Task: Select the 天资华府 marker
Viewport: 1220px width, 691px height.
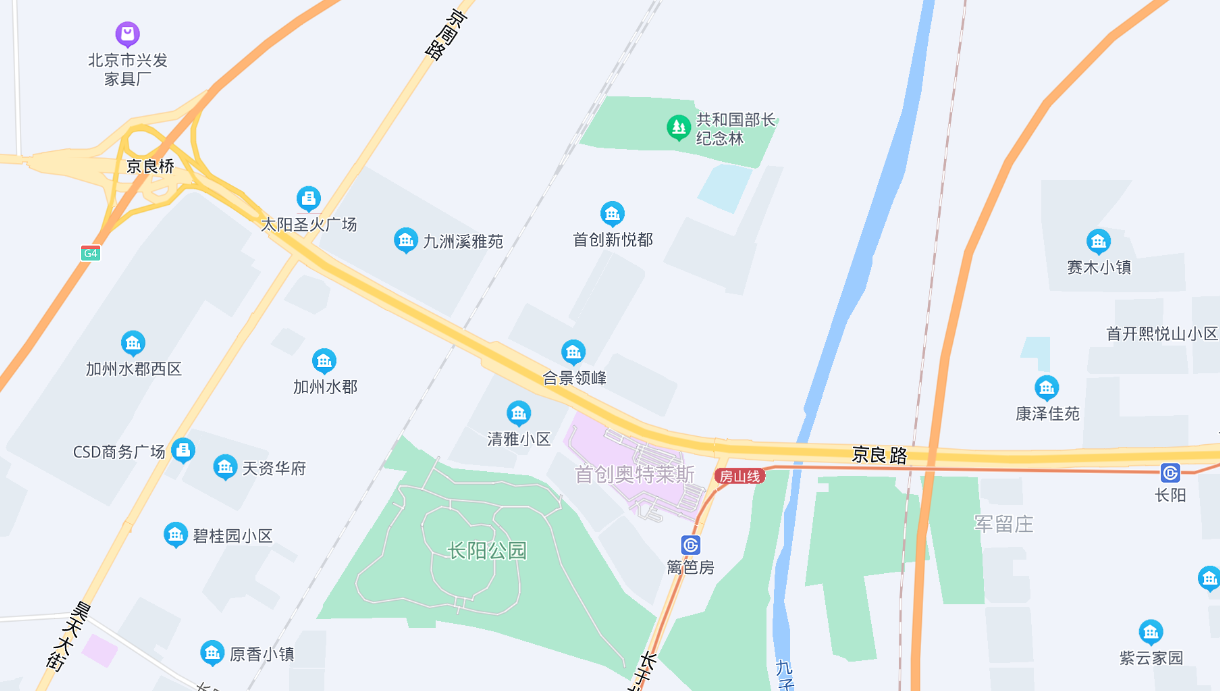Action: coord(225,467)
